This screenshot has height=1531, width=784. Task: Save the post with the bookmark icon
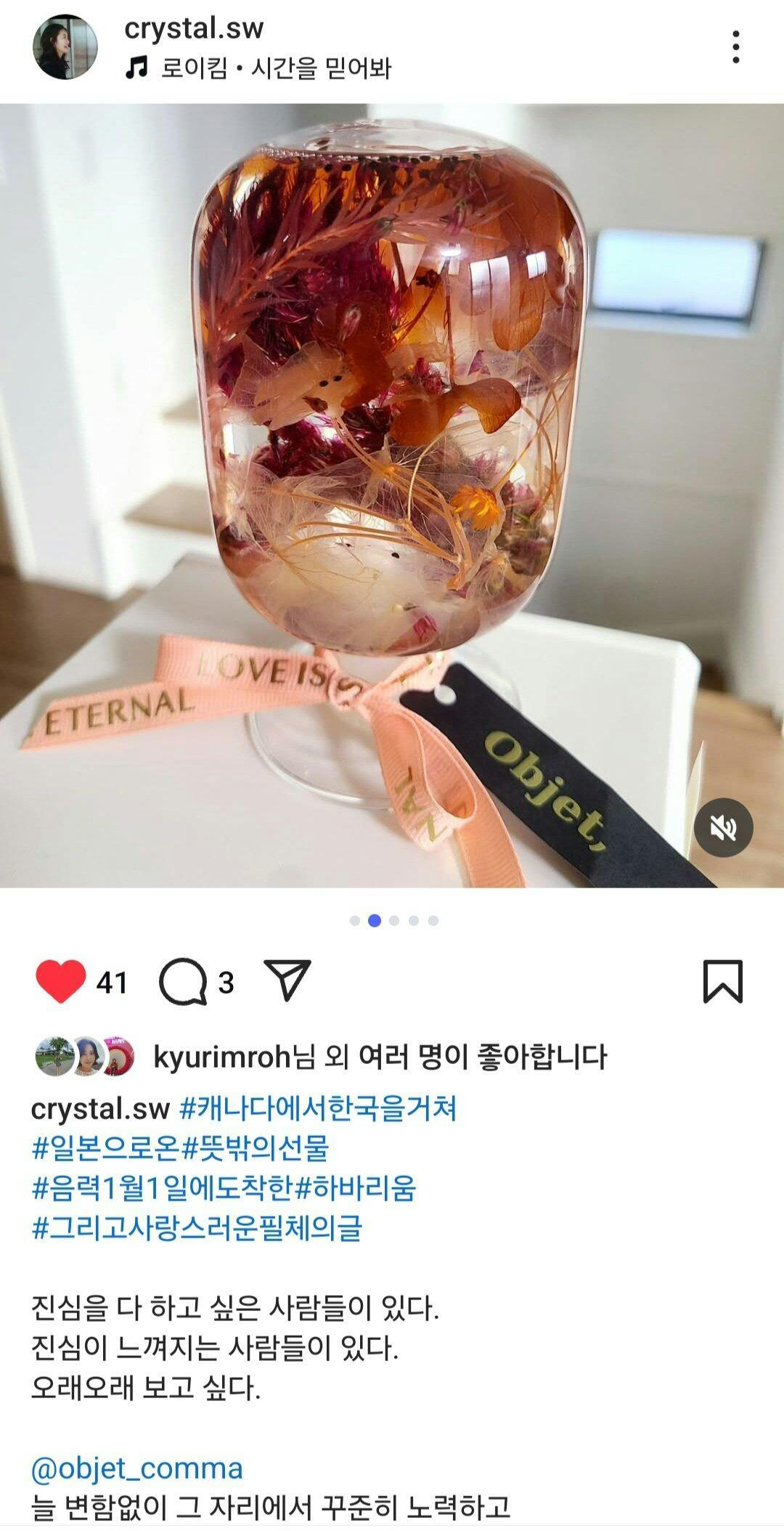723,982
